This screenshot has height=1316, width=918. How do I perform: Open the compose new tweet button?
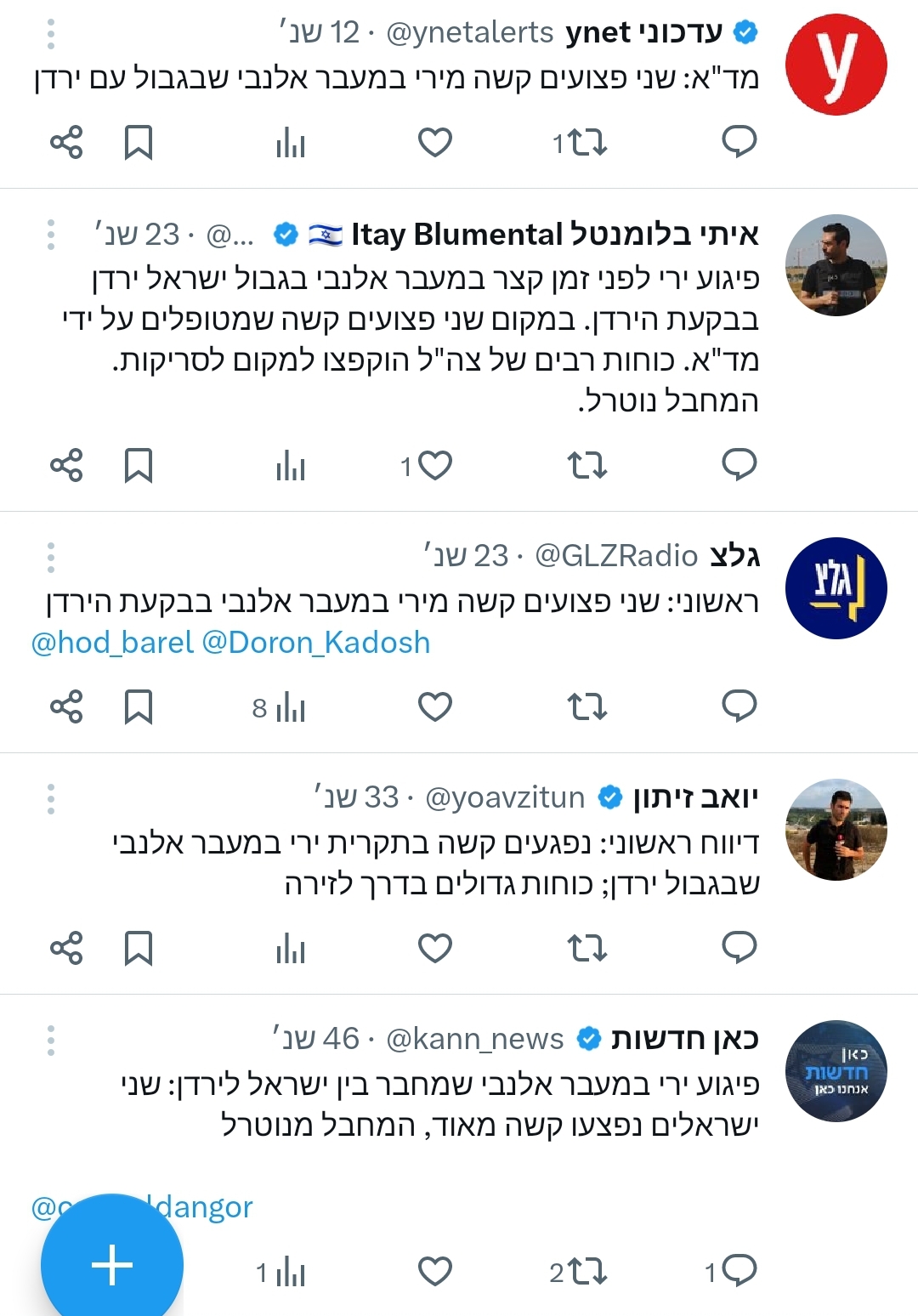click(x=111, y=1264)
